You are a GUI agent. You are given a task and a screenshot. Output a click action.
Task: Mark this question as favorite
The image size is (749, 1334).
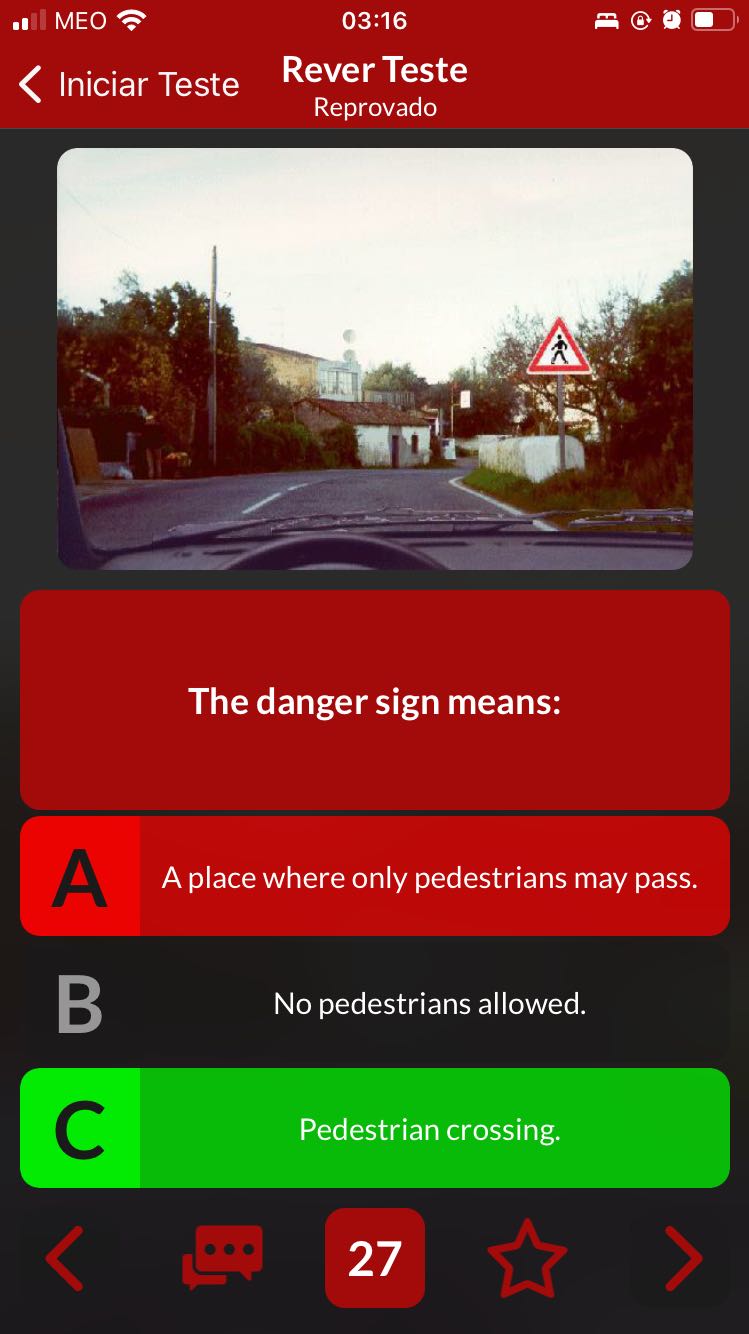(x=527, y=1258)
